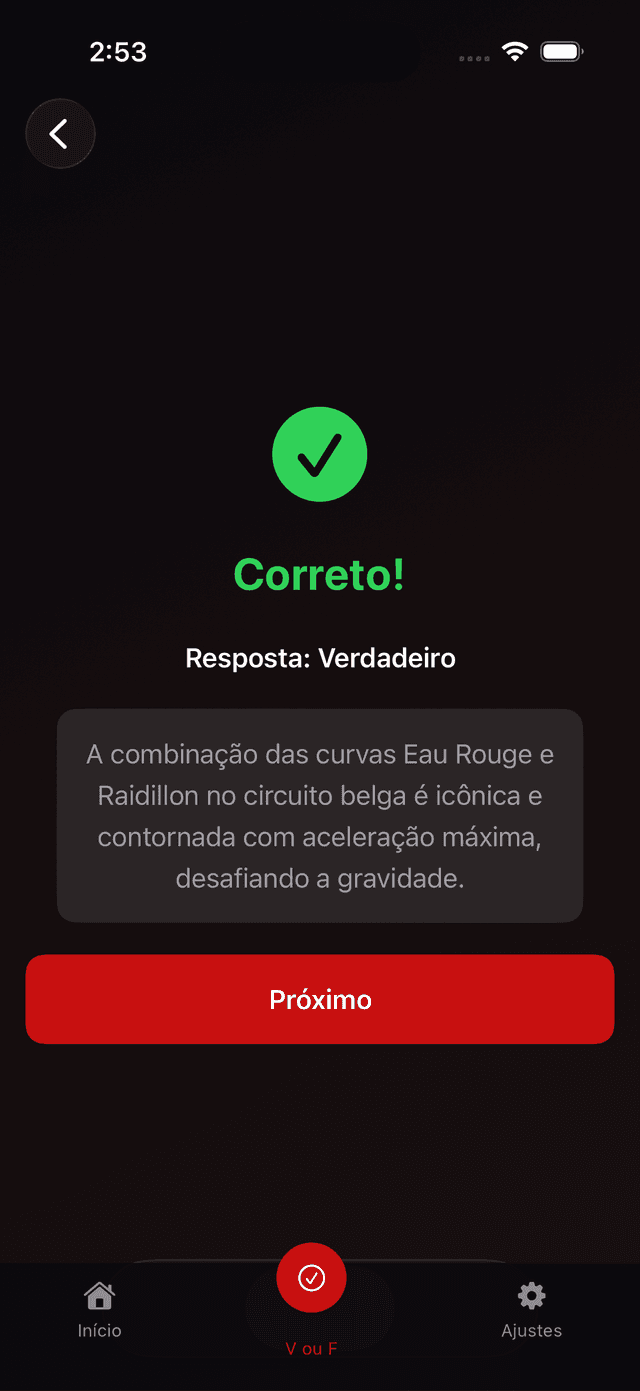Go back using the arrow button
The width and height of the screenshot is (640, 1391).
[x=60, y=133]
